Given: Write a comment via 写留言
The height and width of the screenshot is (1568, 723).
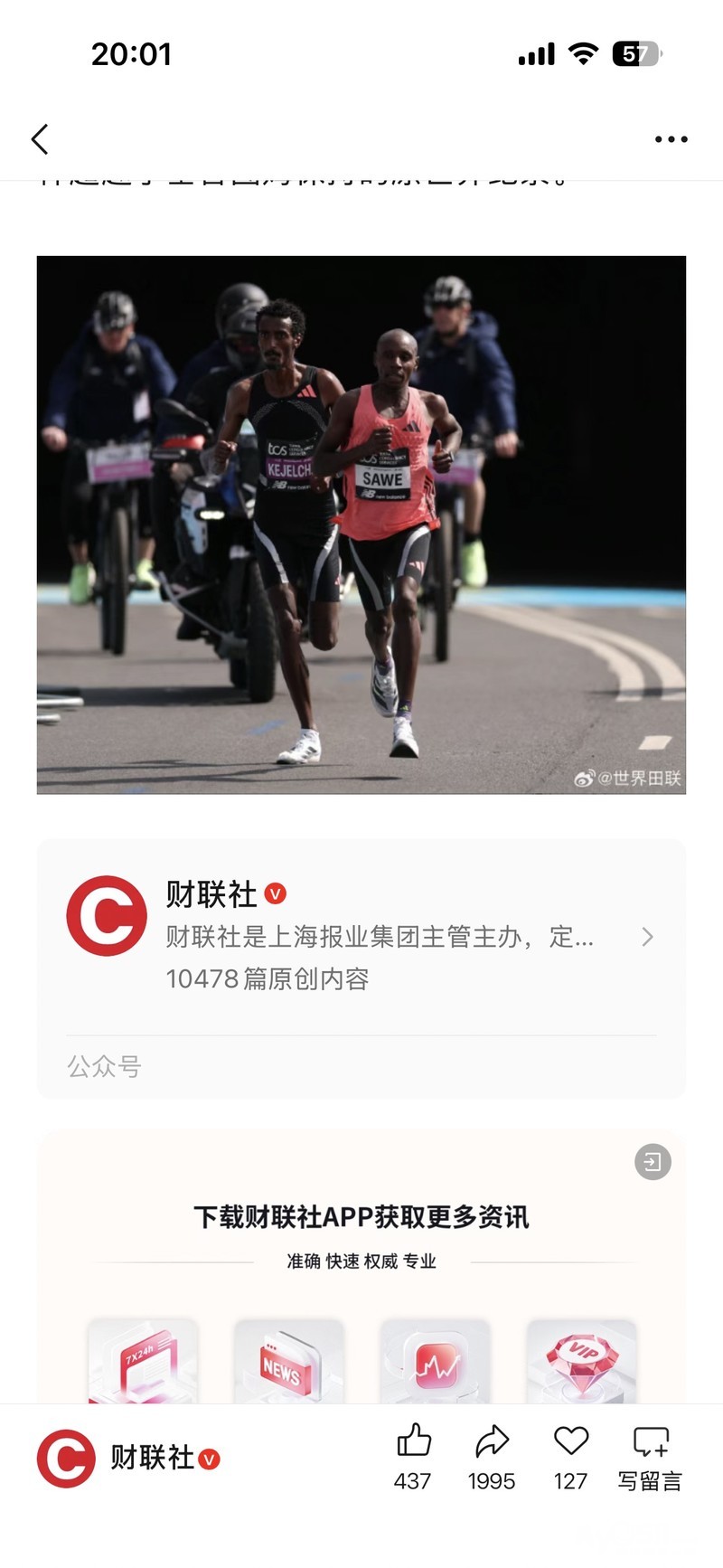Looking at the screenshot, I should pyautogui.click(x=650, y=1456).
